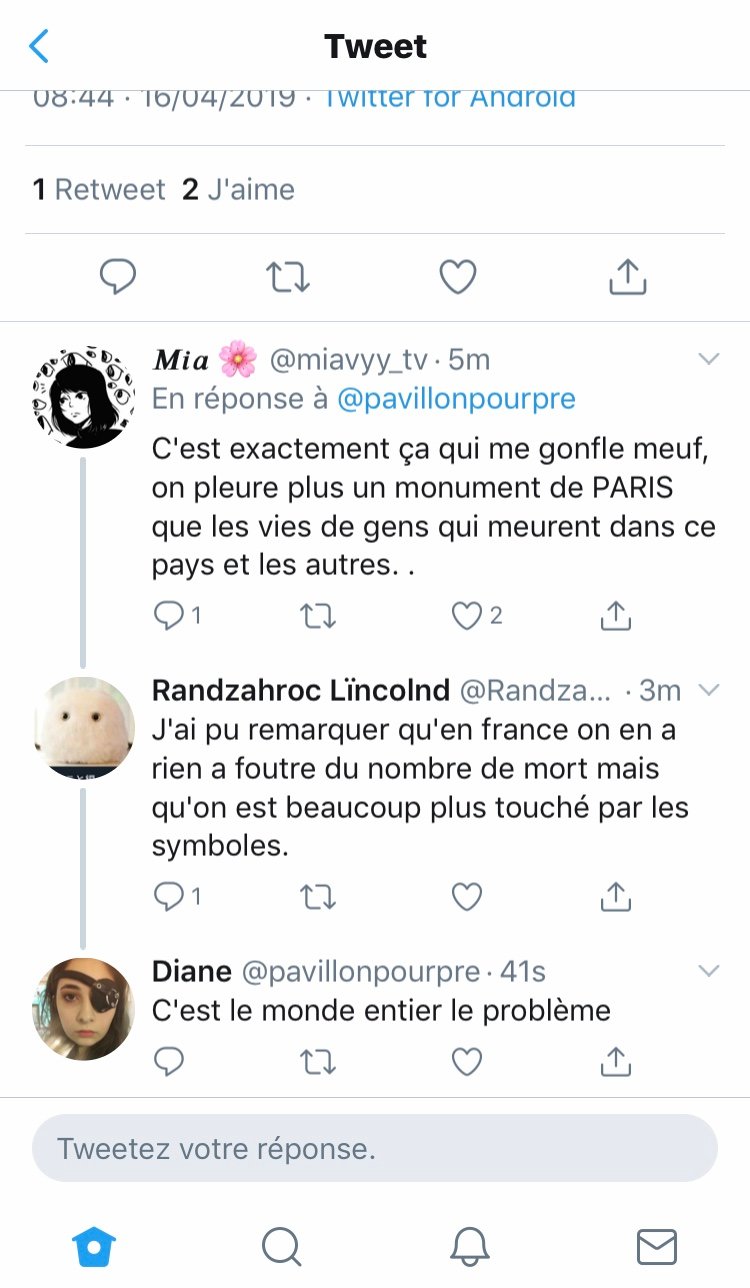The width and height of the screenshot is (750, 1288).
Task: Open the @pavillonpourpre mention in Mia's reply
Action: tap(457, 398)
